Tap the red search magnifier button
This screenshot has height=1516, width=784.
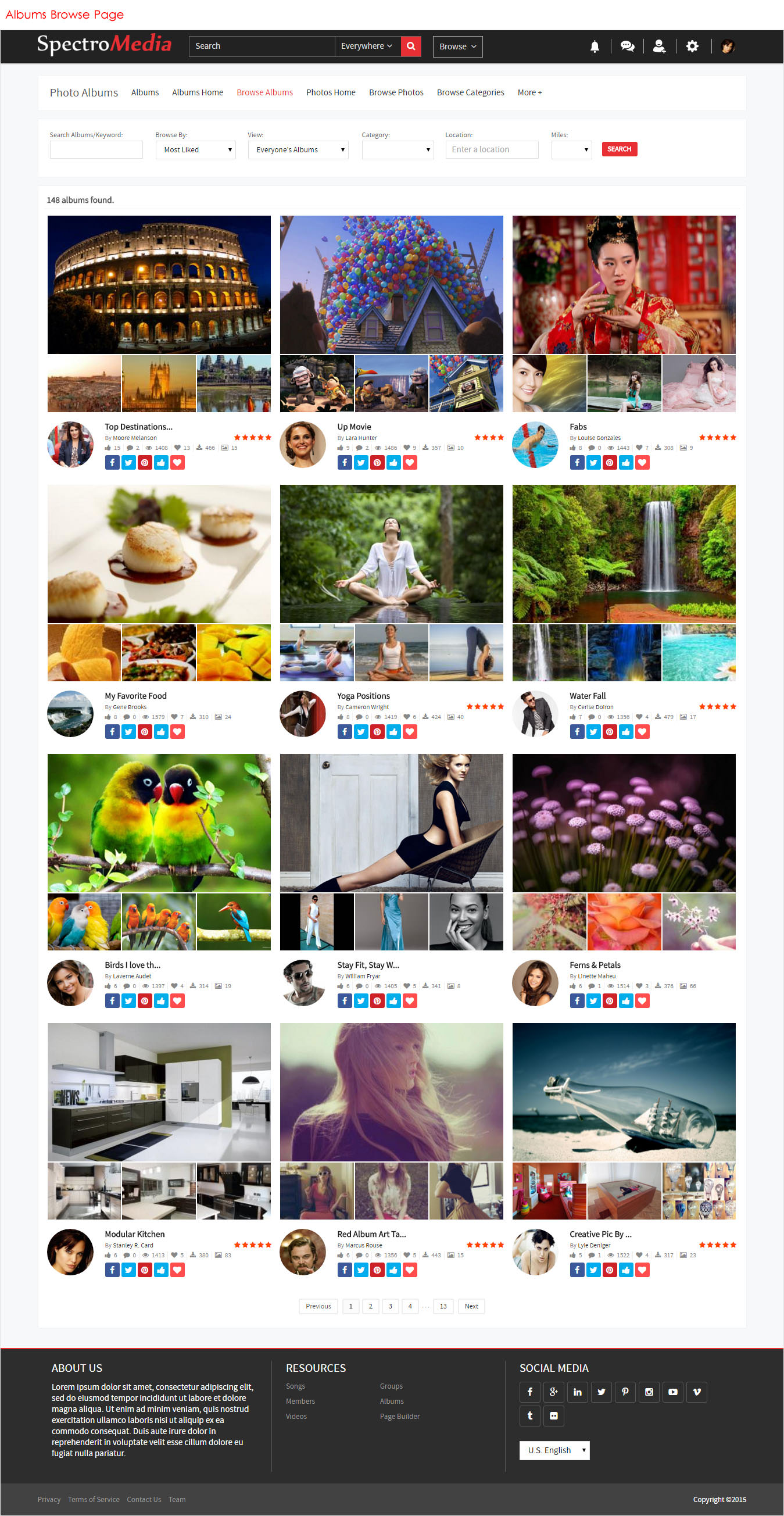[411, 46]
